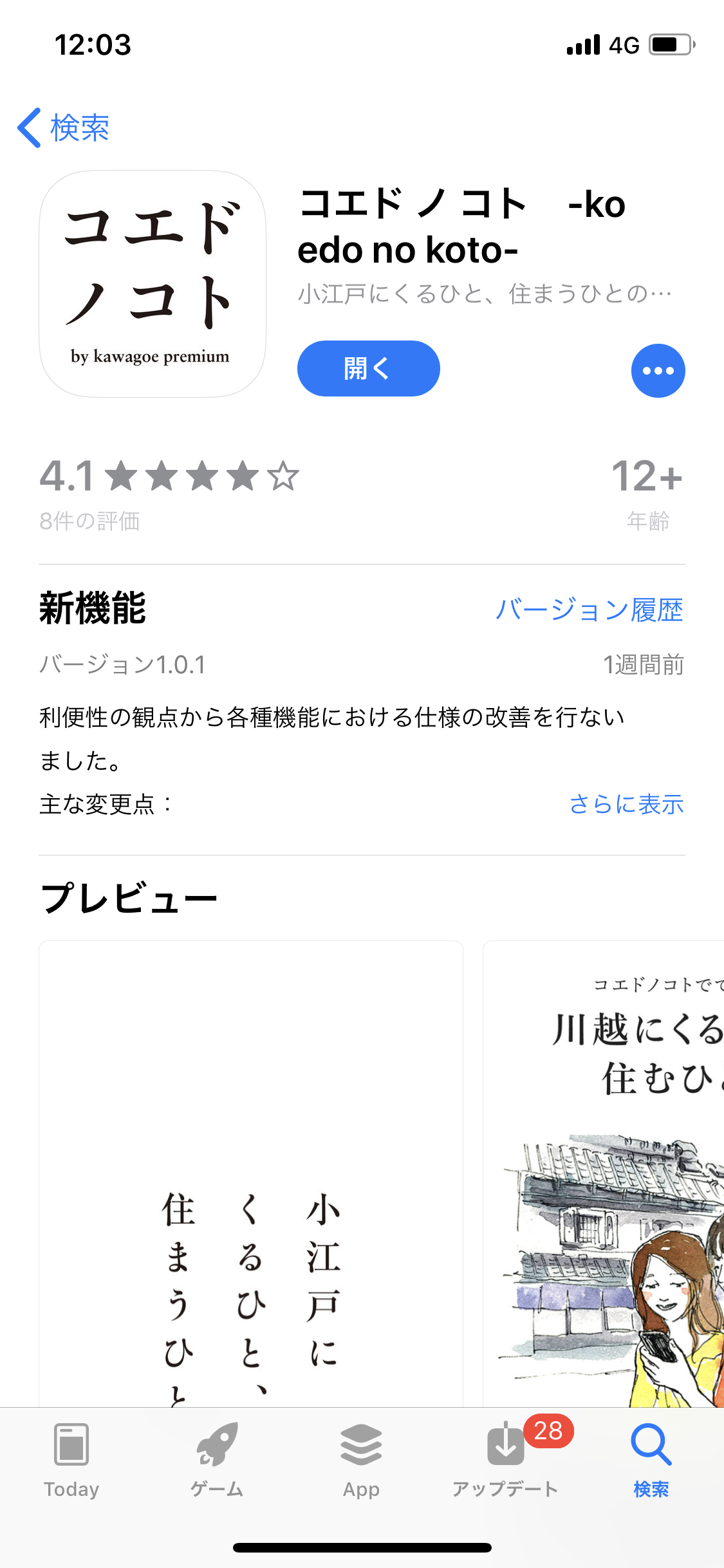Select the 検索 tab in the bottom bar
This screenshot has width=724, height=1568.
(x=651, y=1461)
